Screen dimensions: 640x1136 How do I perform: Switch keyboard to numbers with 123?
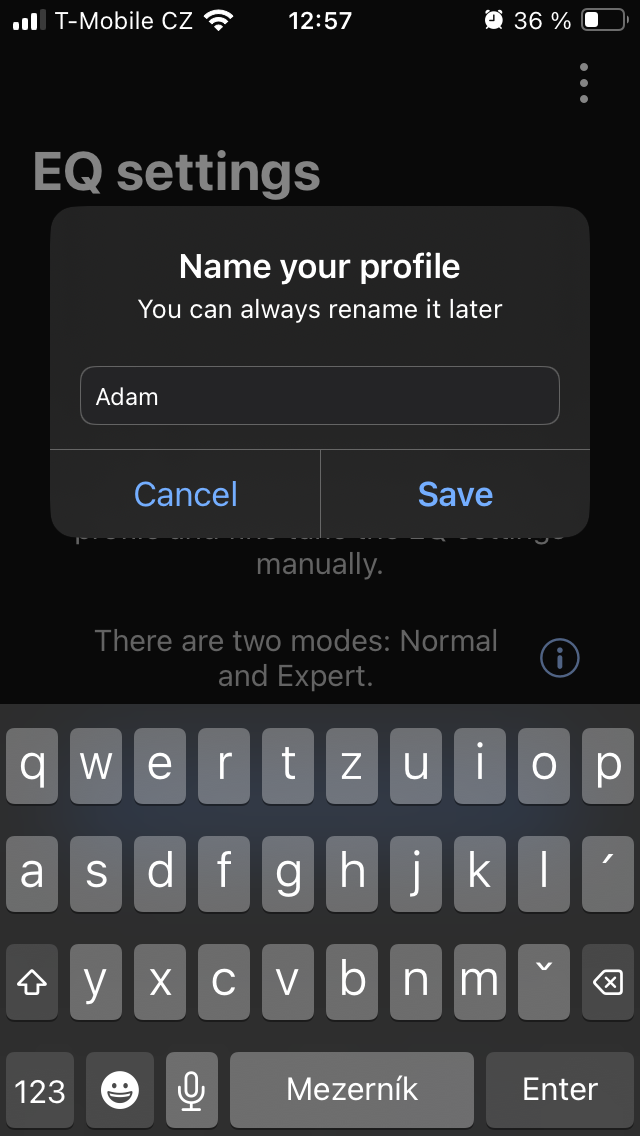[40, 1090]
